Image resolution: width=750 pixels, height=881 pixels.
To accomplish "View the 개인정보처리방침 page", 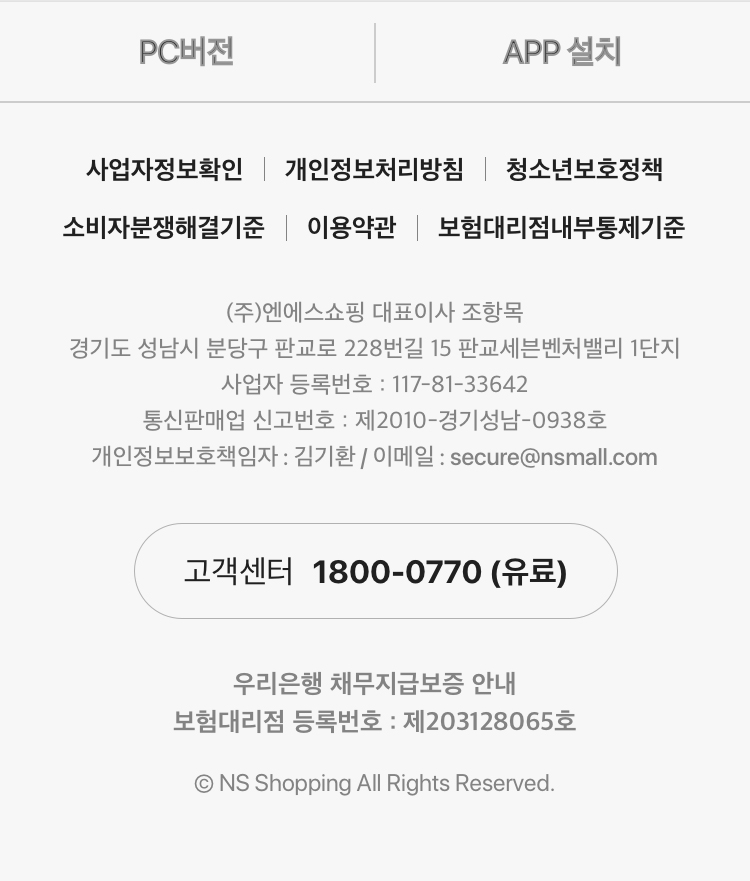I will pos(374,170).
